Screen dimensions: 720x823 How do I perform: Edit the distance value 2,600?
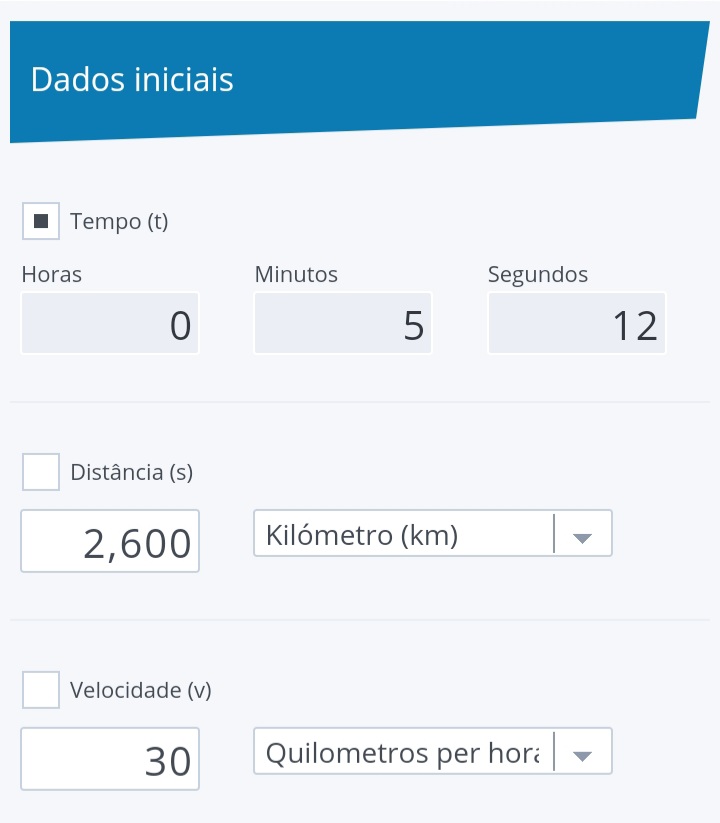click(x=110, y=541)
